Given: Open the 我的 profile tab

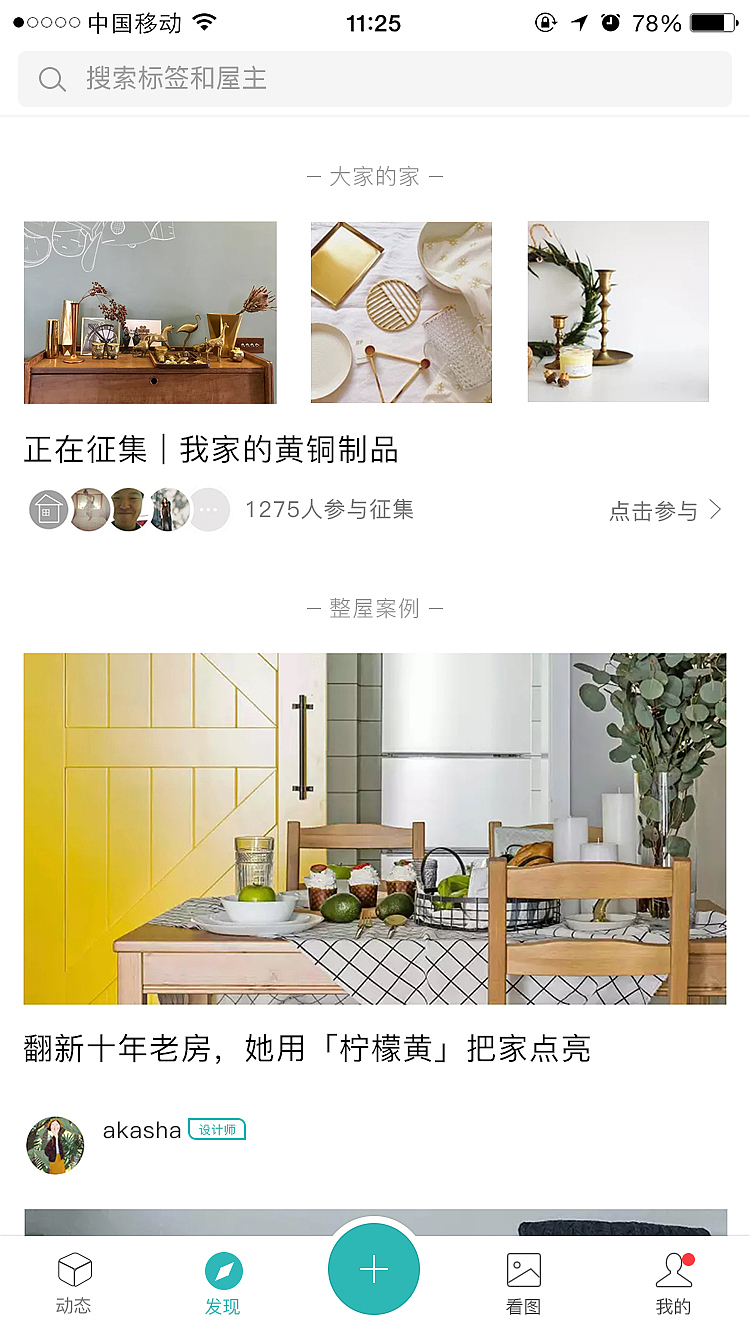Looking at the screenshot, I should pyautogui.click(x=674, y=1284).
